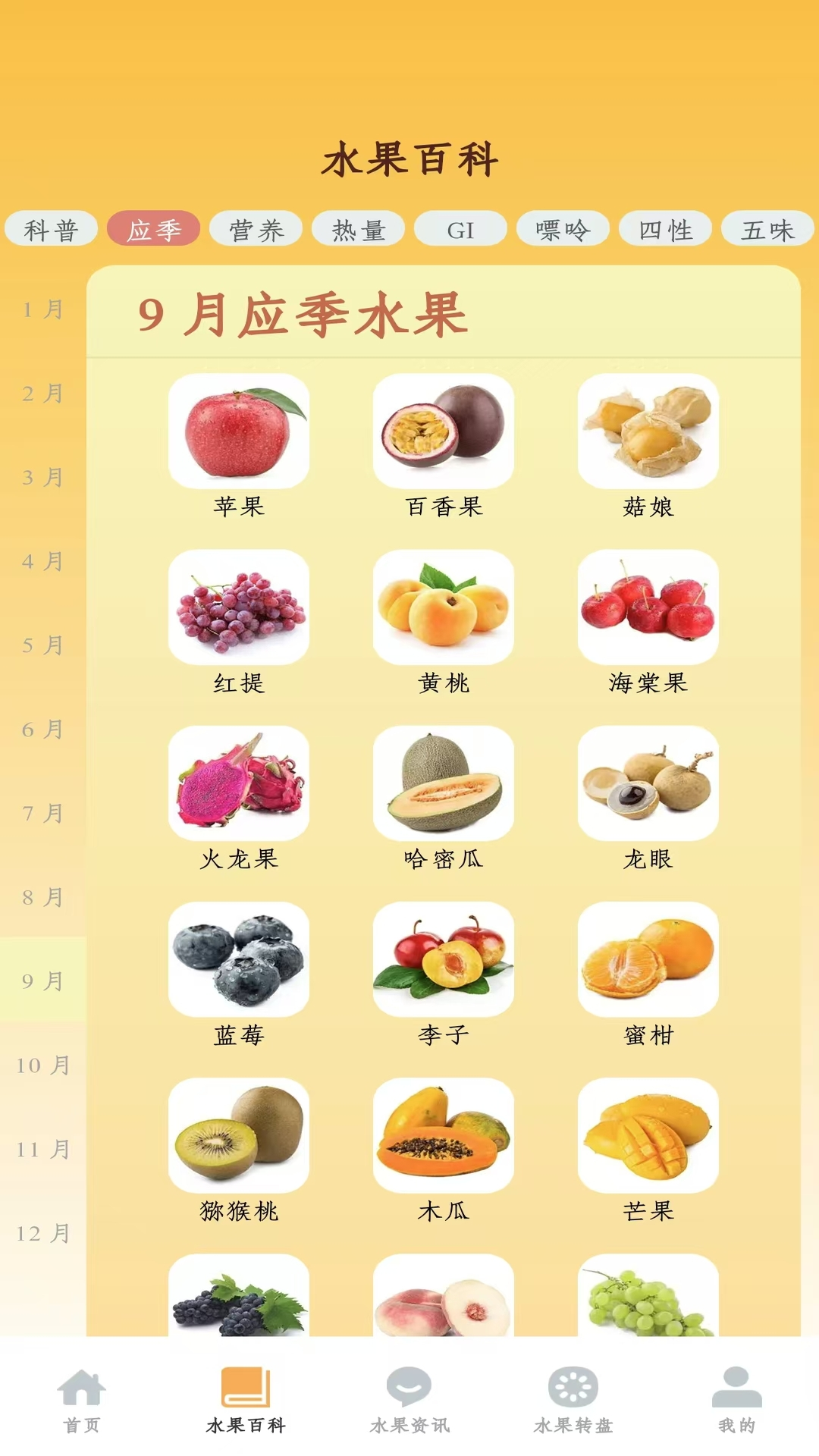
Task: Tap the 四性 chip
Action: click(665, 229)
